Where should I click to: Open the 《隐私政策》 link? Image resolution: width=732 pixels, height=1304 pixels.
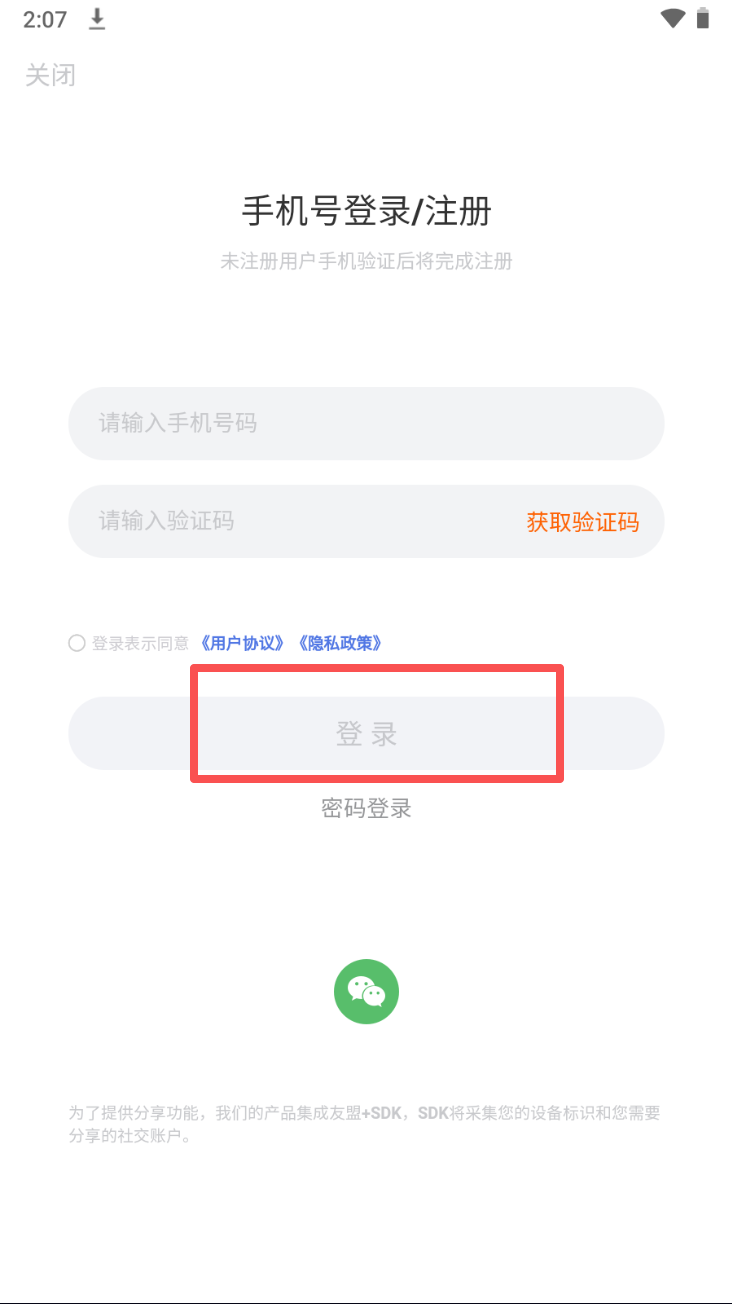(x=340, y=643)
